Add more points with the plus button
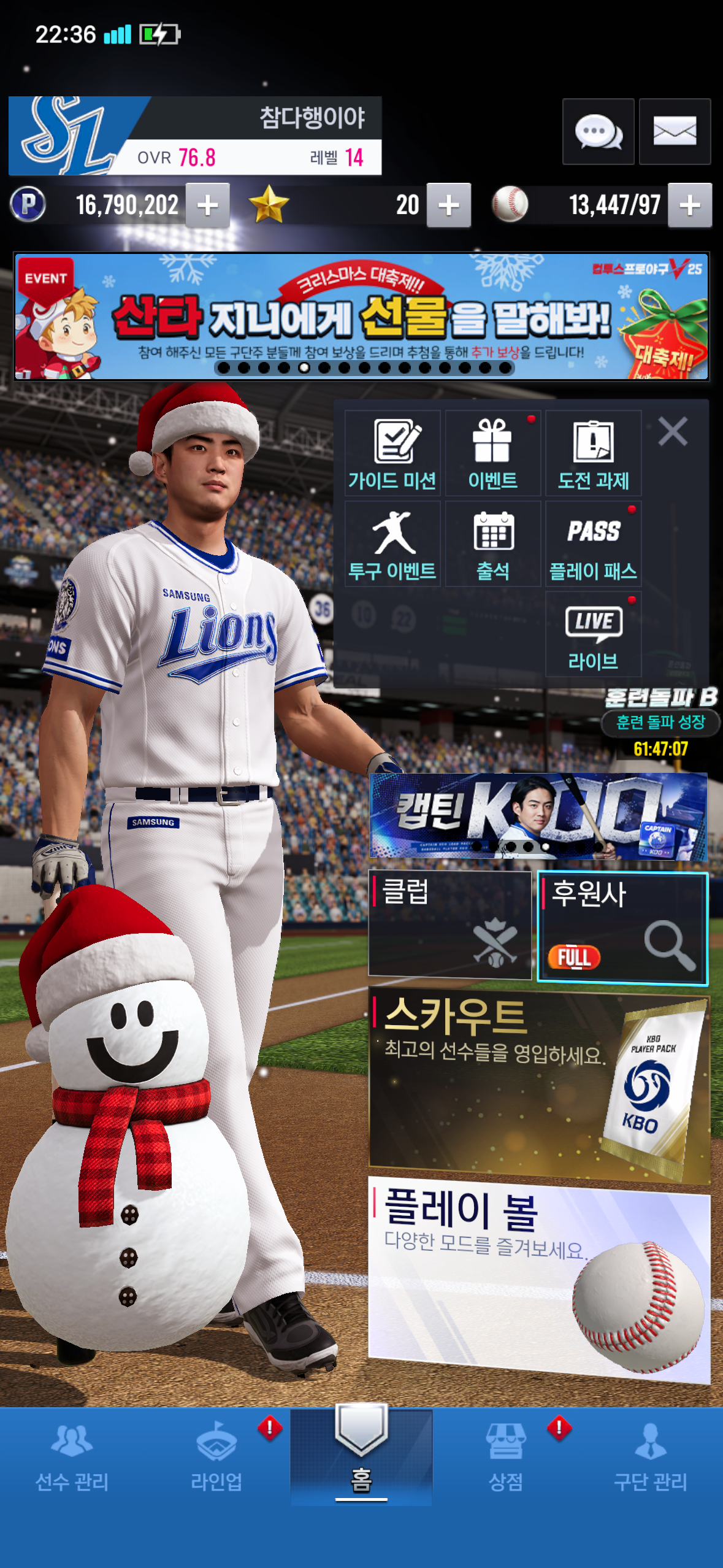 coord(207,206)
